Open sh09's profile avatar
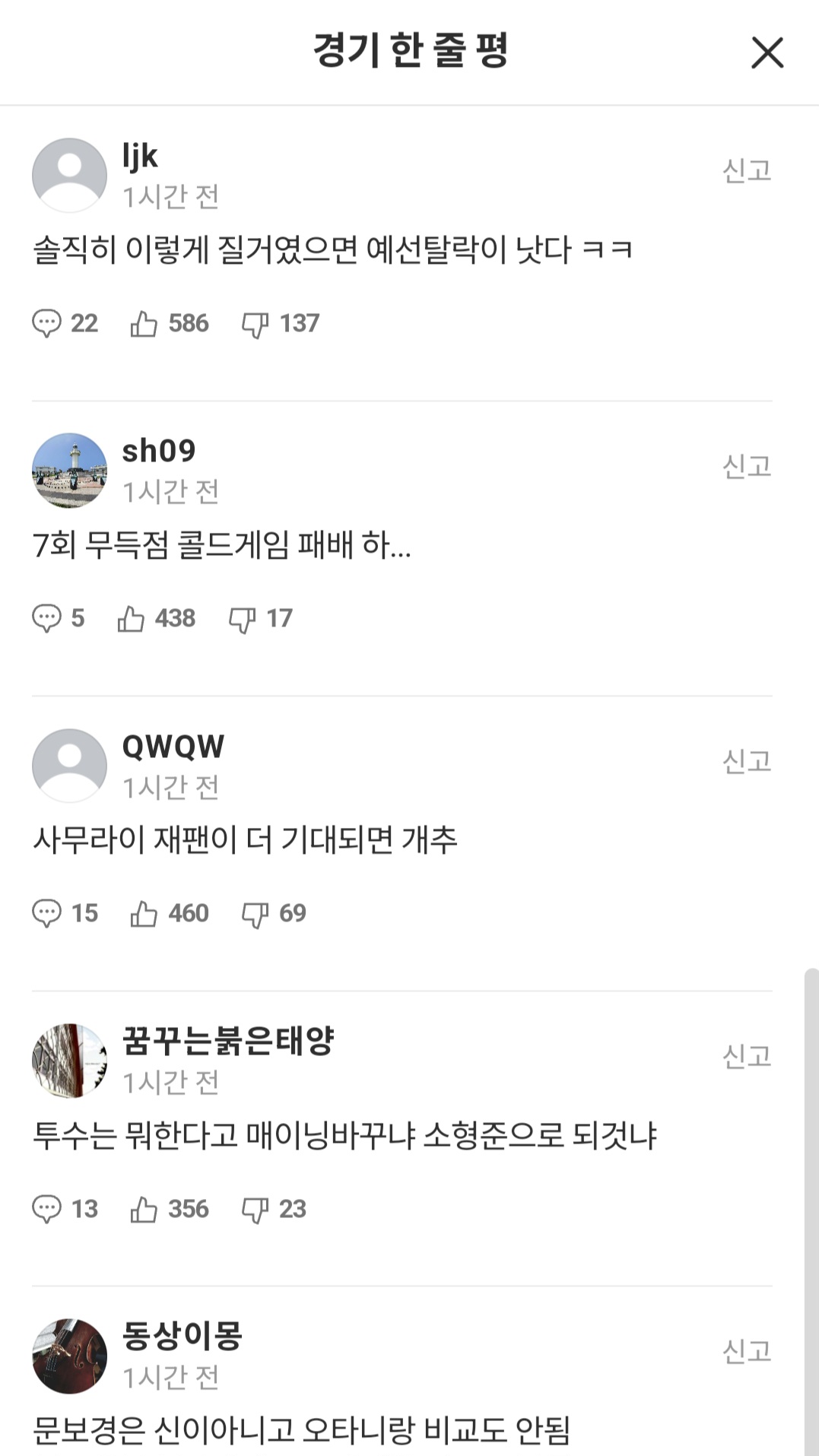This screenshot has height=1456, width=819. 69,471
